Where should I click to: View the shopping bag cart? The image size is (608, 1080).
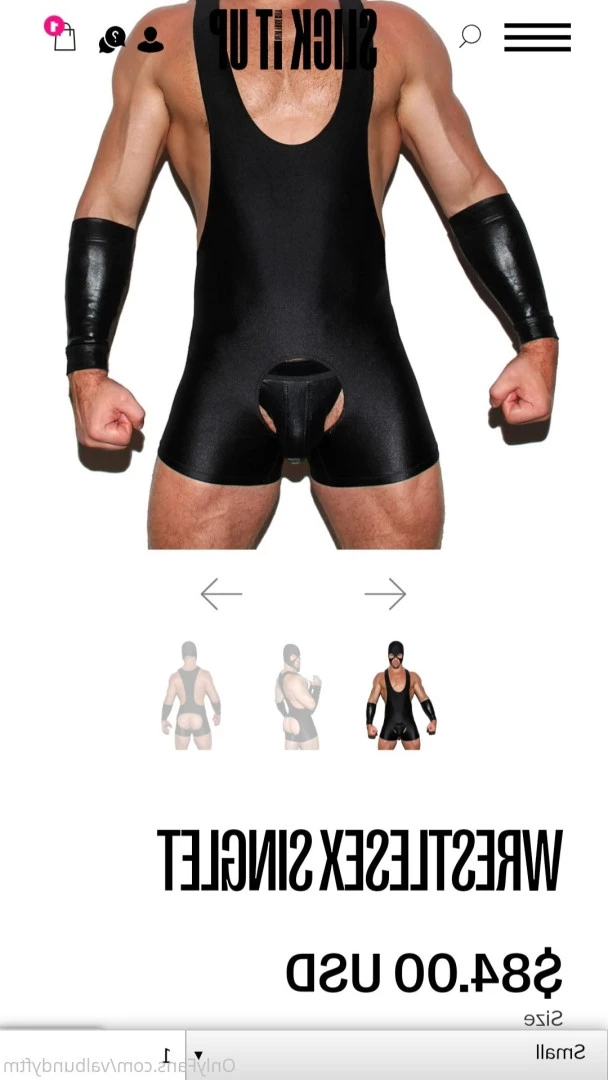[x=64, y=38]
